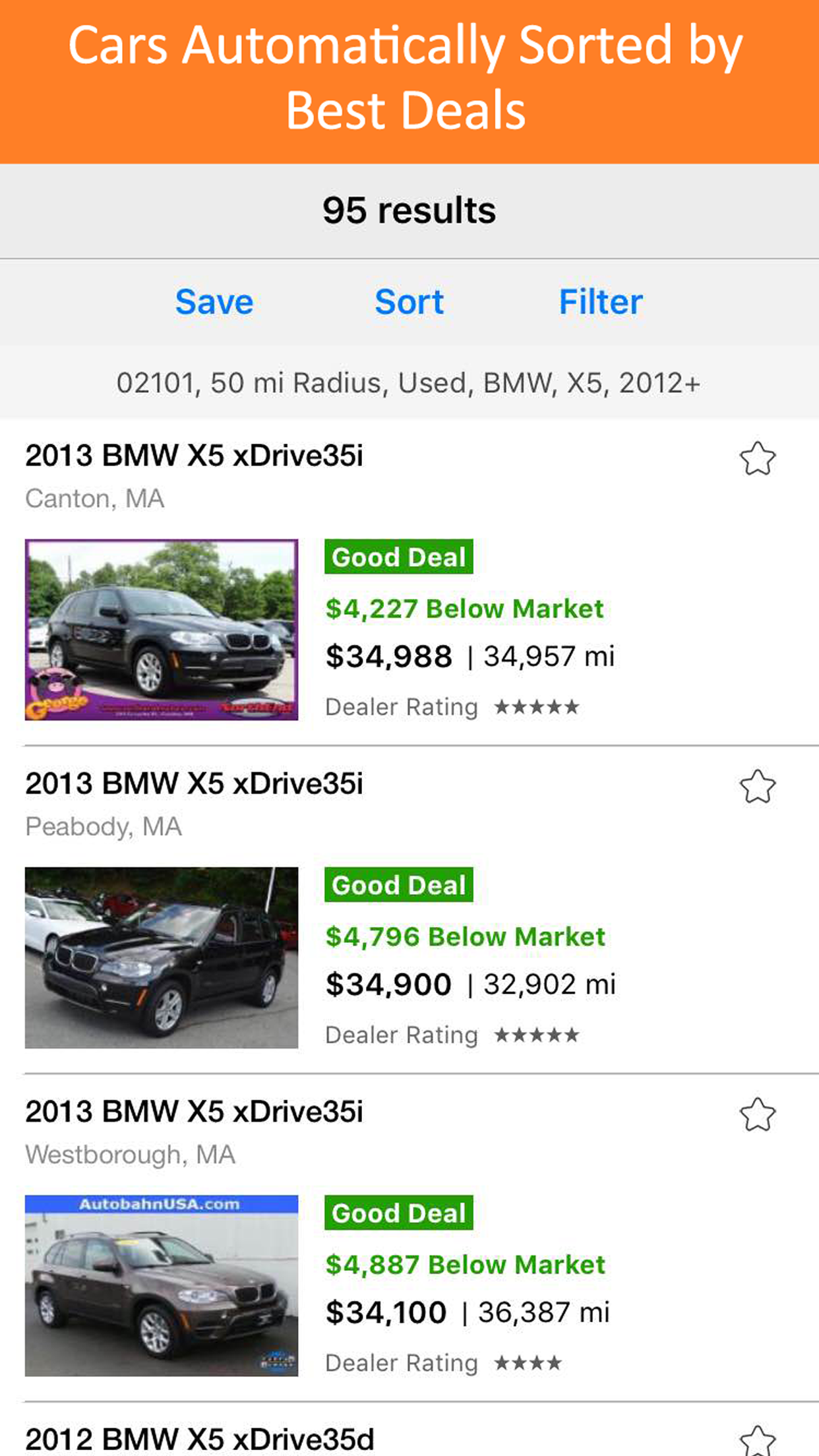Favorite the Canton, MA BMW X5 listing
This screenshot has height=1456, width=819.
[x=758, y=458]
